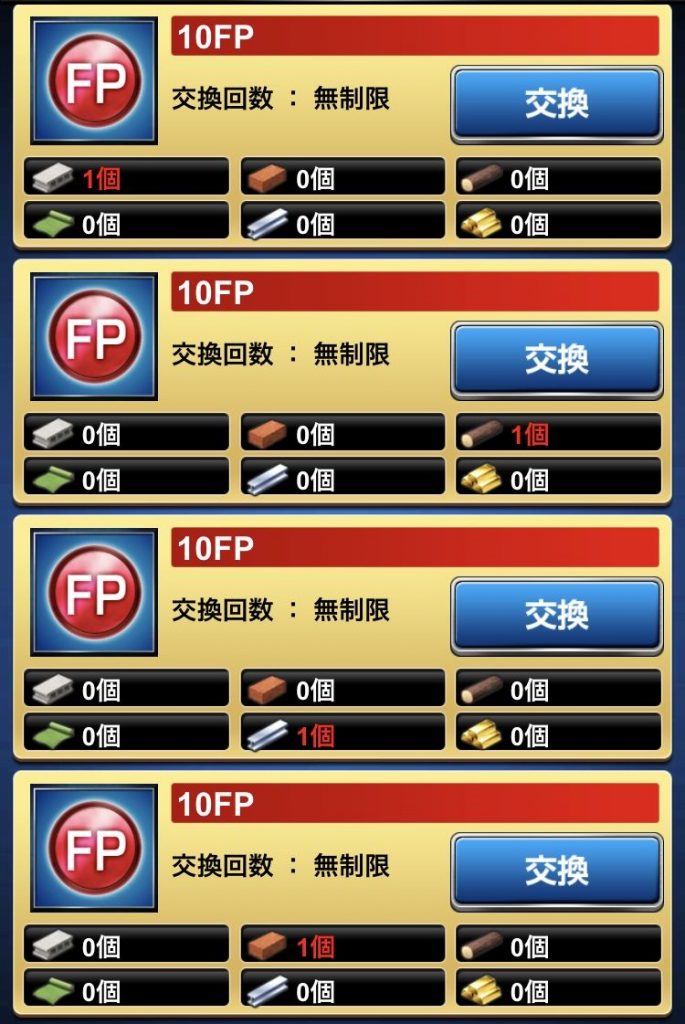Tap 交換 on the card costing one steel beam
Screen dimensions: 685x1024
[x=557, y=615]
